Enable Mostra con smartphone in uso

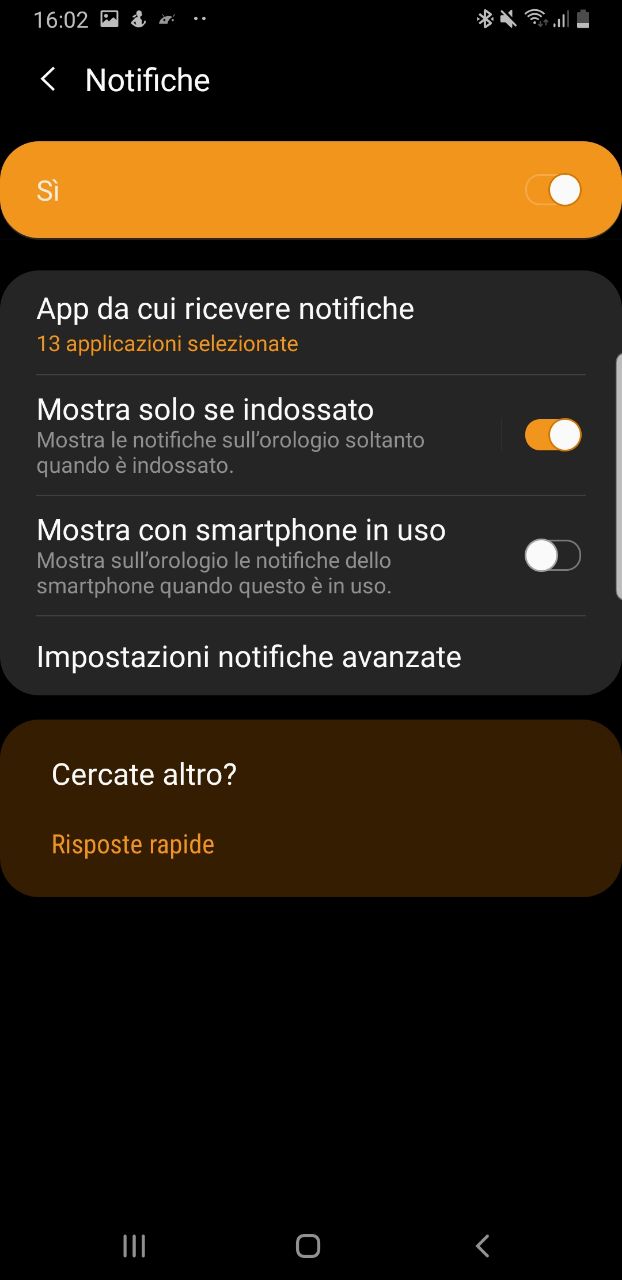[x=553, y=555]
